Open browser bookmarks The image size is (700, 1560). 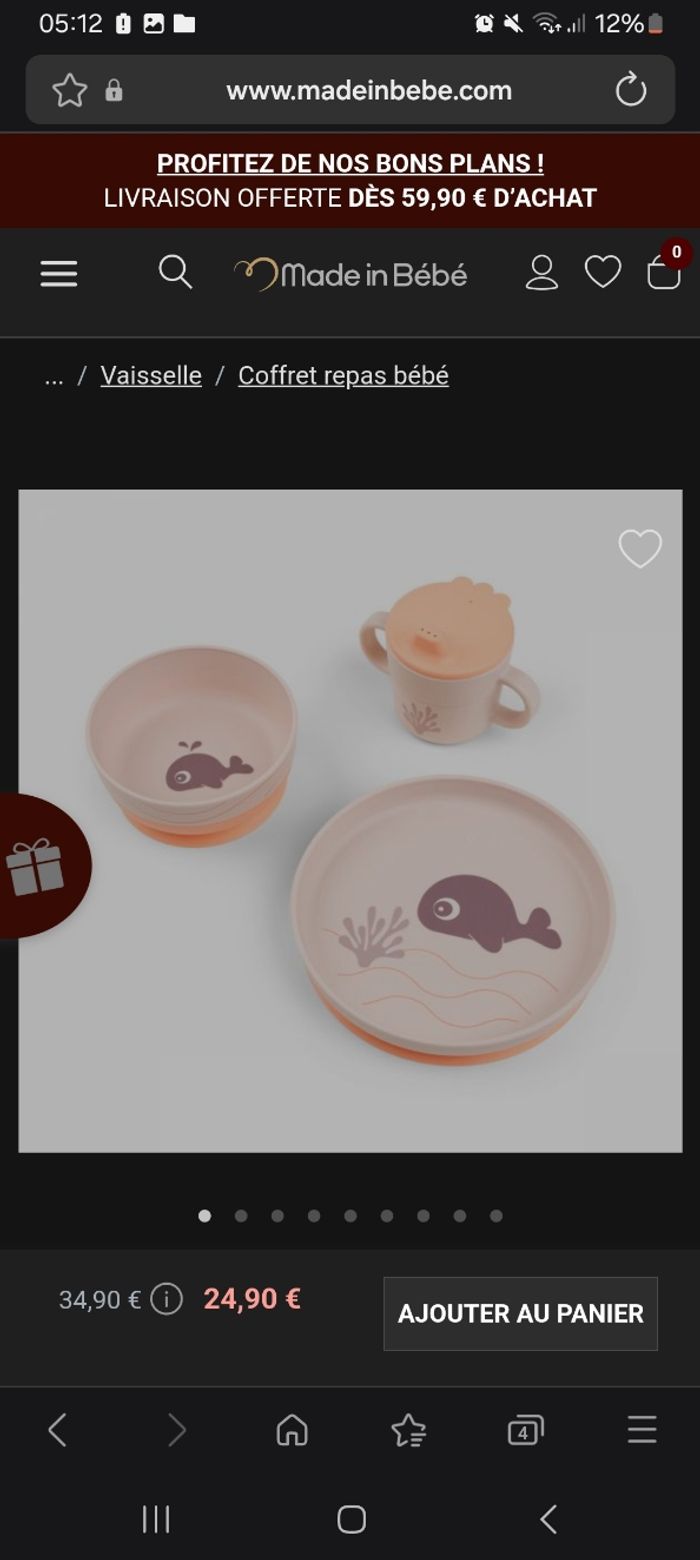408,1430
